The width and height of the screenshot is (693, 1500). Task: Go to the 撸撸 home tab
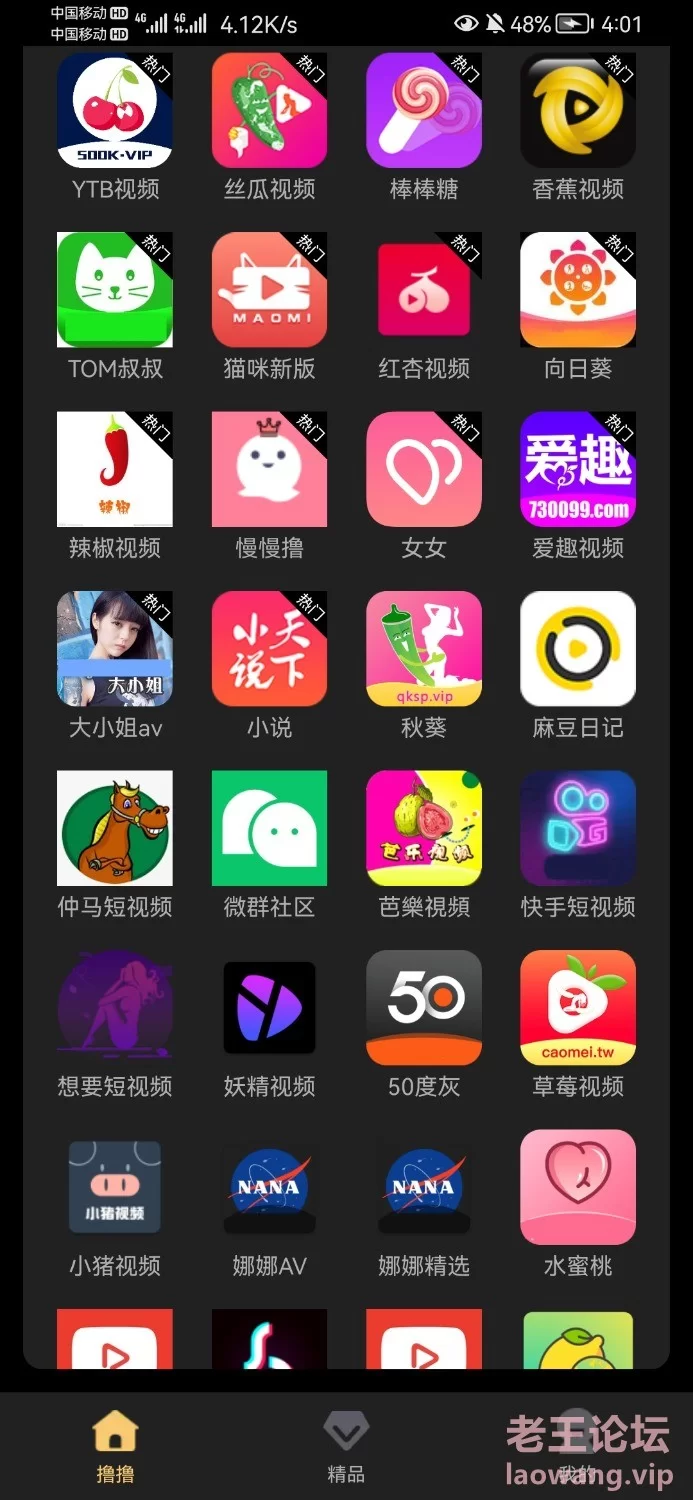115,1446
